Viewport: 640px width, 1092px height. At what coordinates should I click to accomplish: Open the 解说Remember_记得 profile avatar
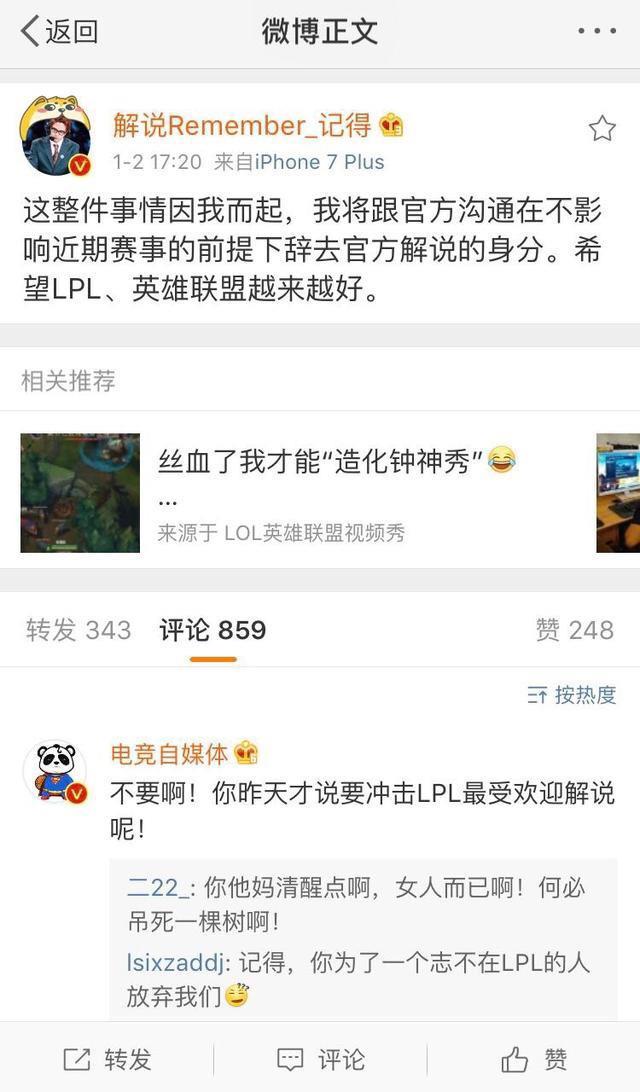(56, 136)
